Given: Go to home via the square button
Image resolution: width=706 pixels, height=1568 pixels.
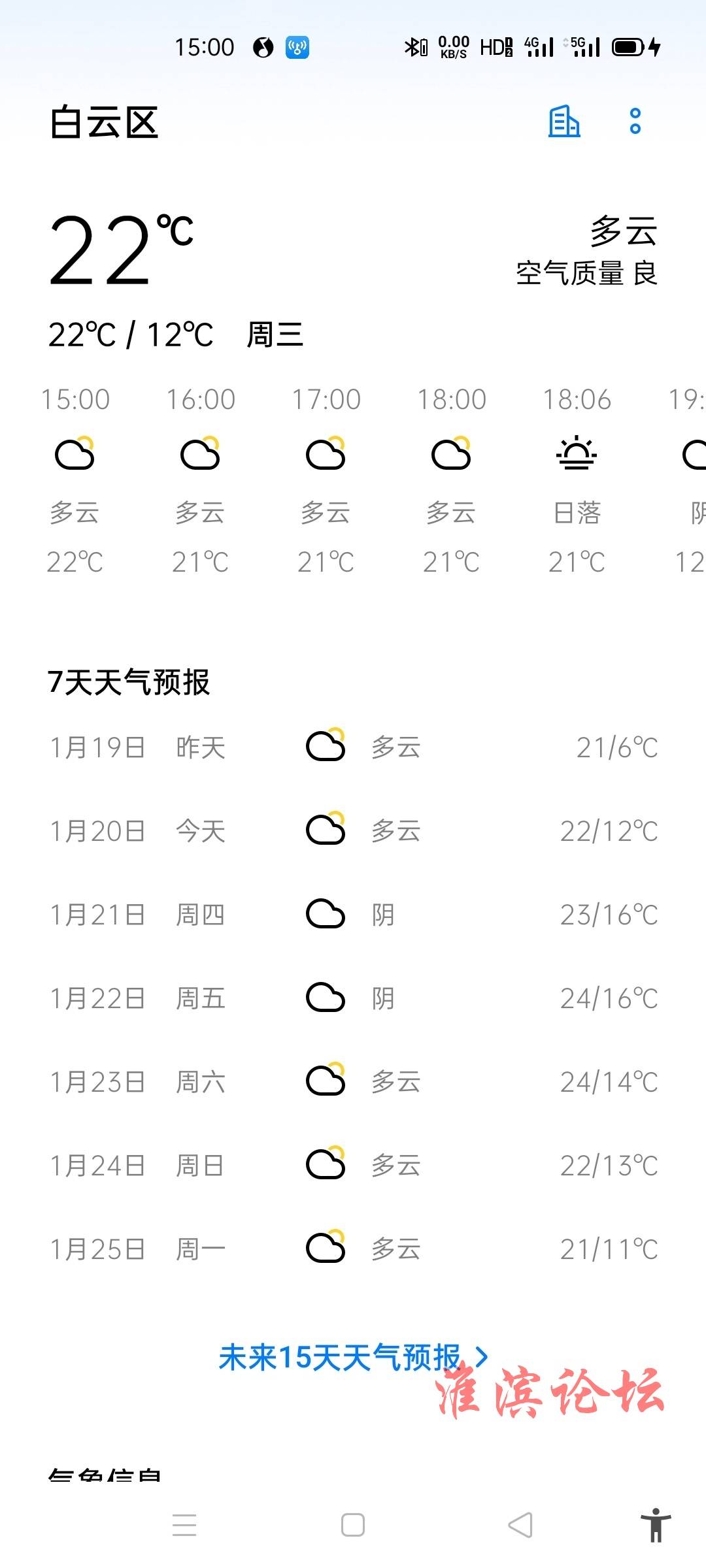Looking at the screenshot, I should 353,1525.
